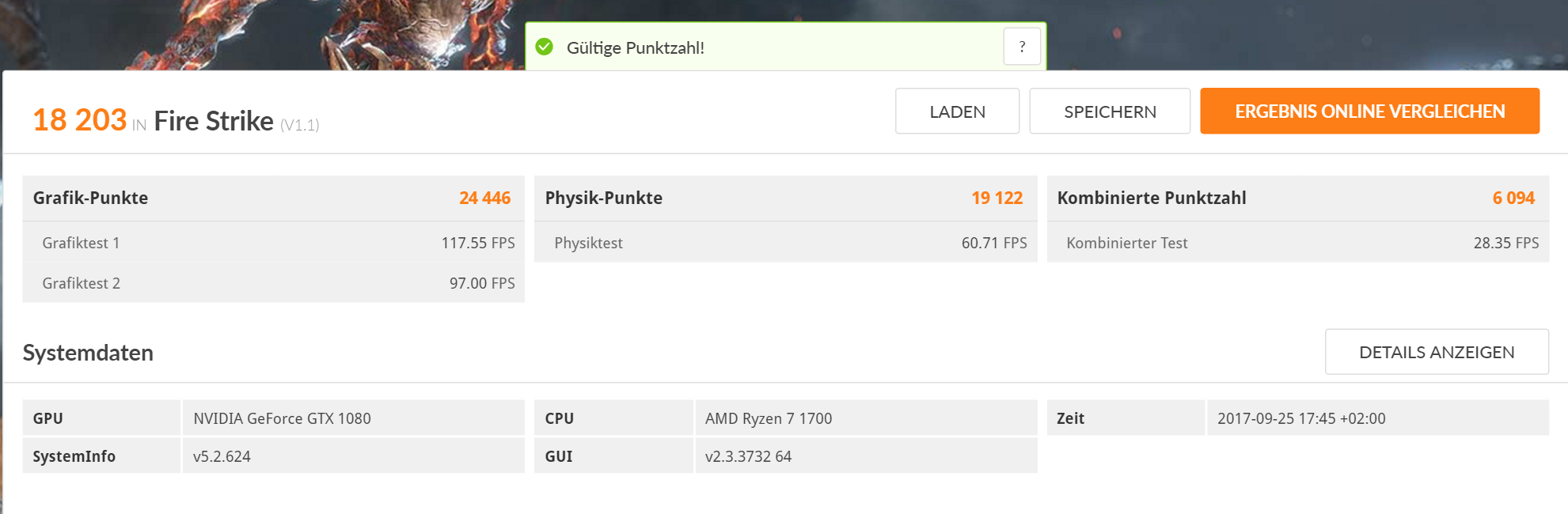Open the help question mark button
The image size is (1568, 514).
tap(1022, 47)
